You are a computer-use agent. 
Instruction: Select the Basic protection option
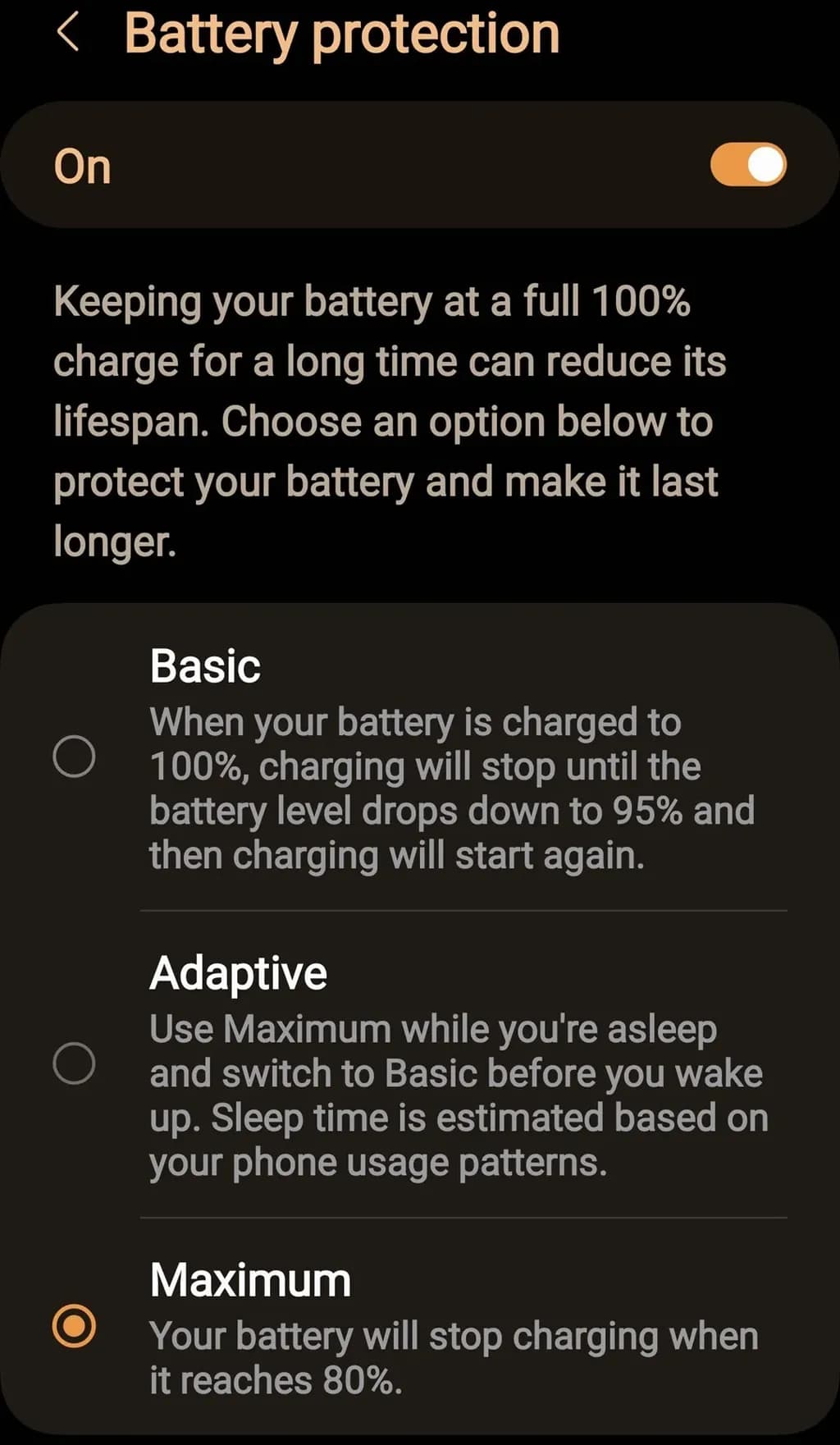click(74, 756)
